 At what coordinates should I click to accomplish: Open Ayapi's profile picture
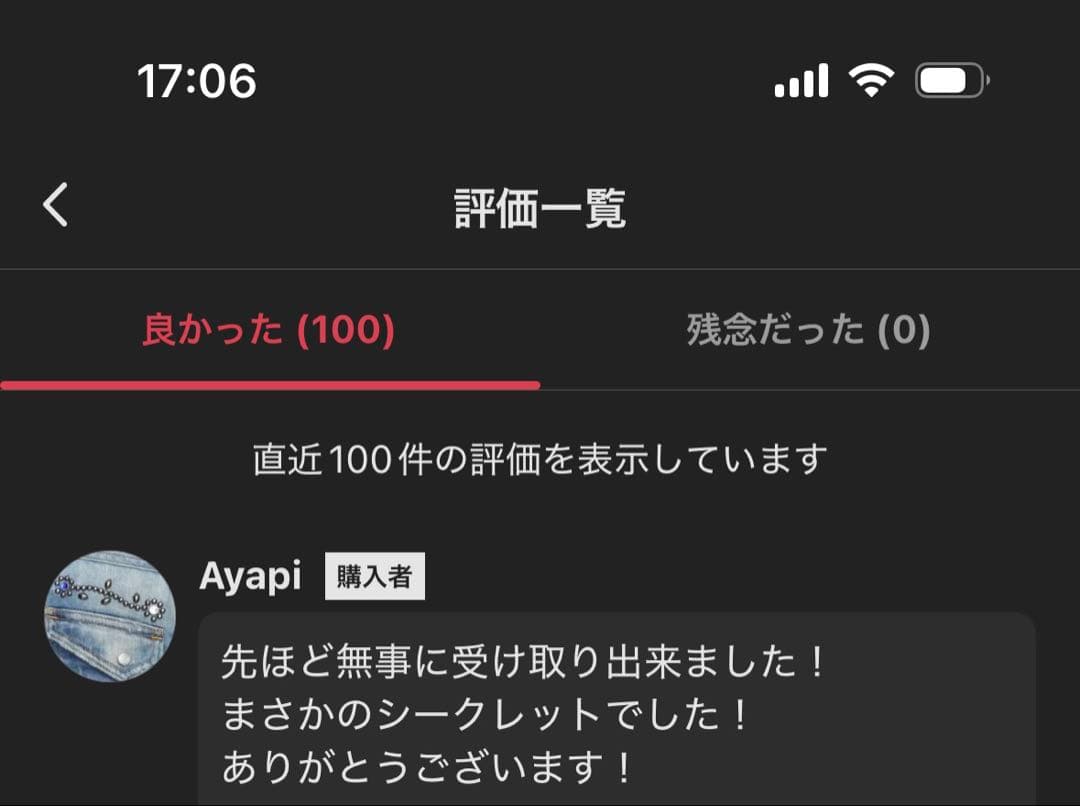pyautogui.click(x=110, y=616)
